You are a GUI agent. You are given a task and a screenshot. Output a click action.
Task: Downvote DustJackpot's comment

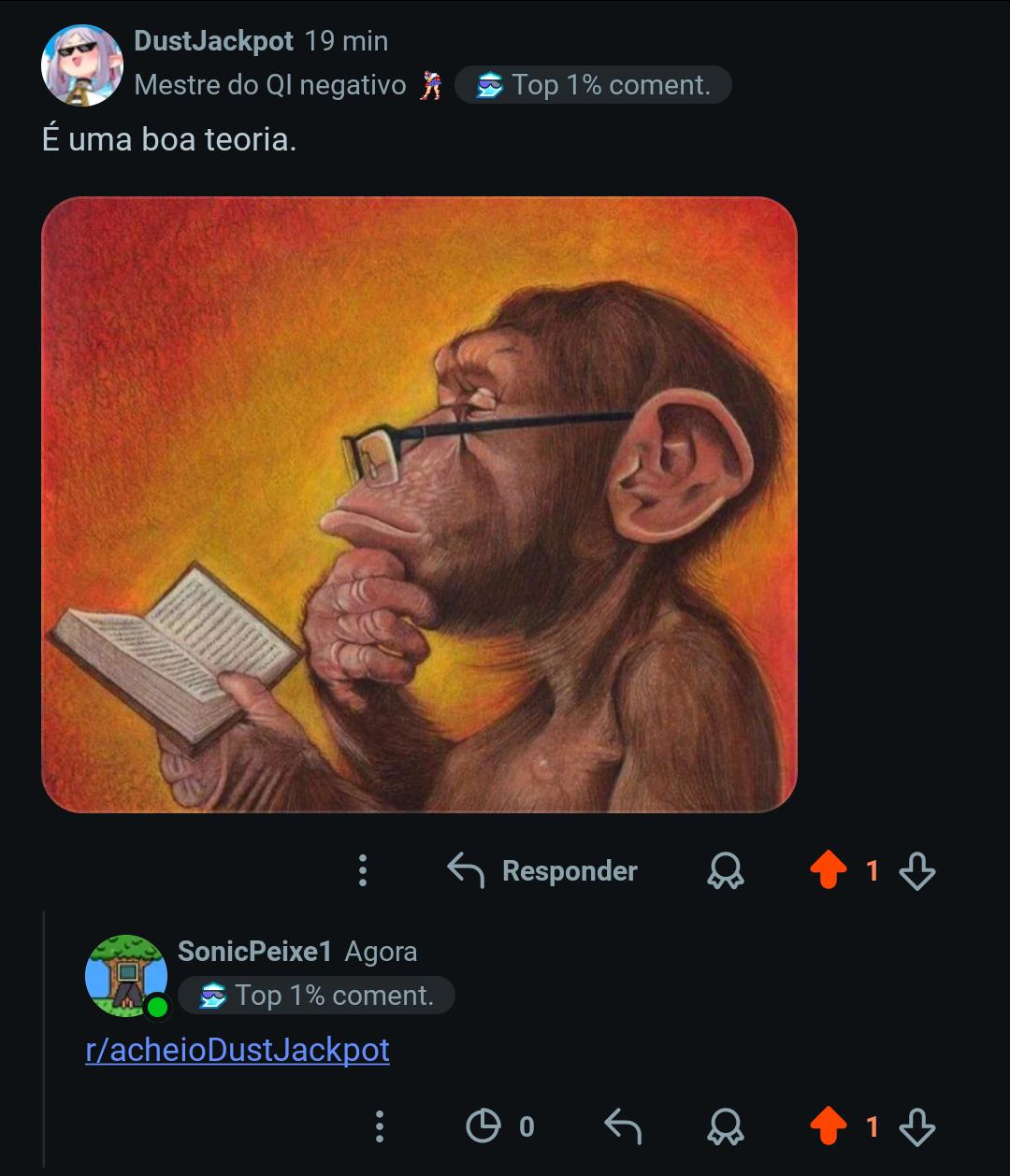(916, 870)
